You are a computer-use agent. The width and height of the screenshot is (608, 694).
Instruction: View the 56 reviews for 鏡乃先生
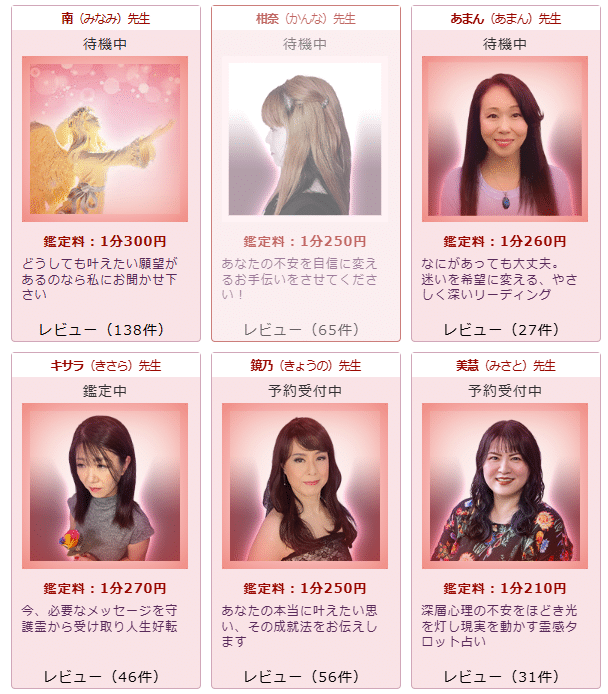(x=304, y=676)
